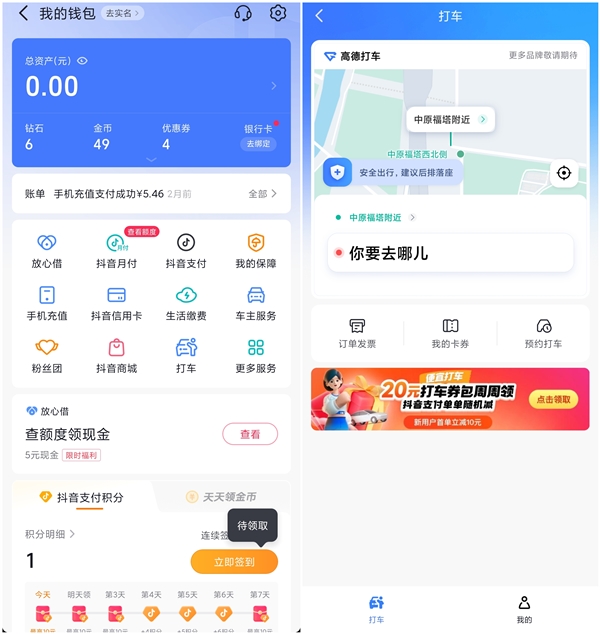Tap 查看 on the 放心借 card
This screenshot has height=634, width=600.
pyautogui.click(x=249, y=435)
